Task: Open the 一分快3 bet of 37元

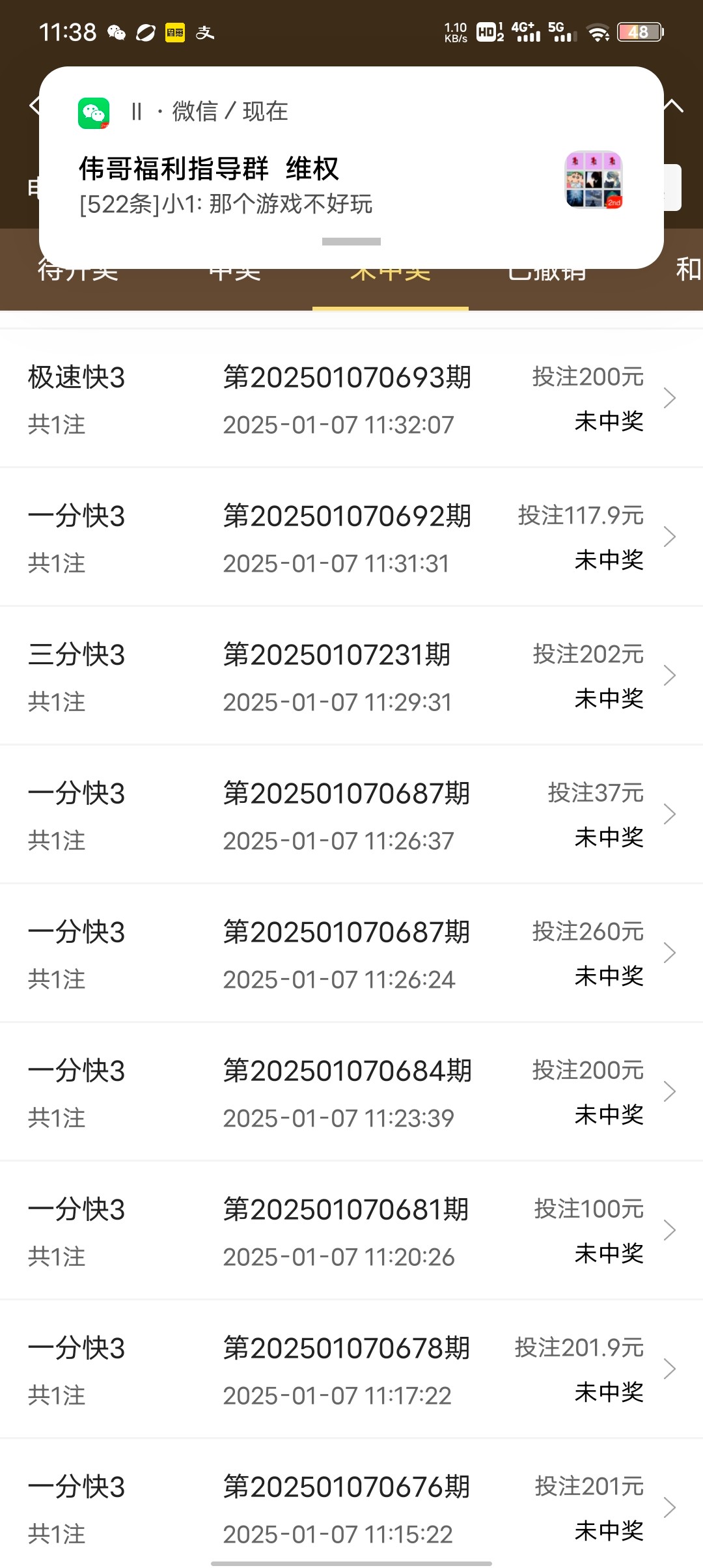Action: [351, 815]
